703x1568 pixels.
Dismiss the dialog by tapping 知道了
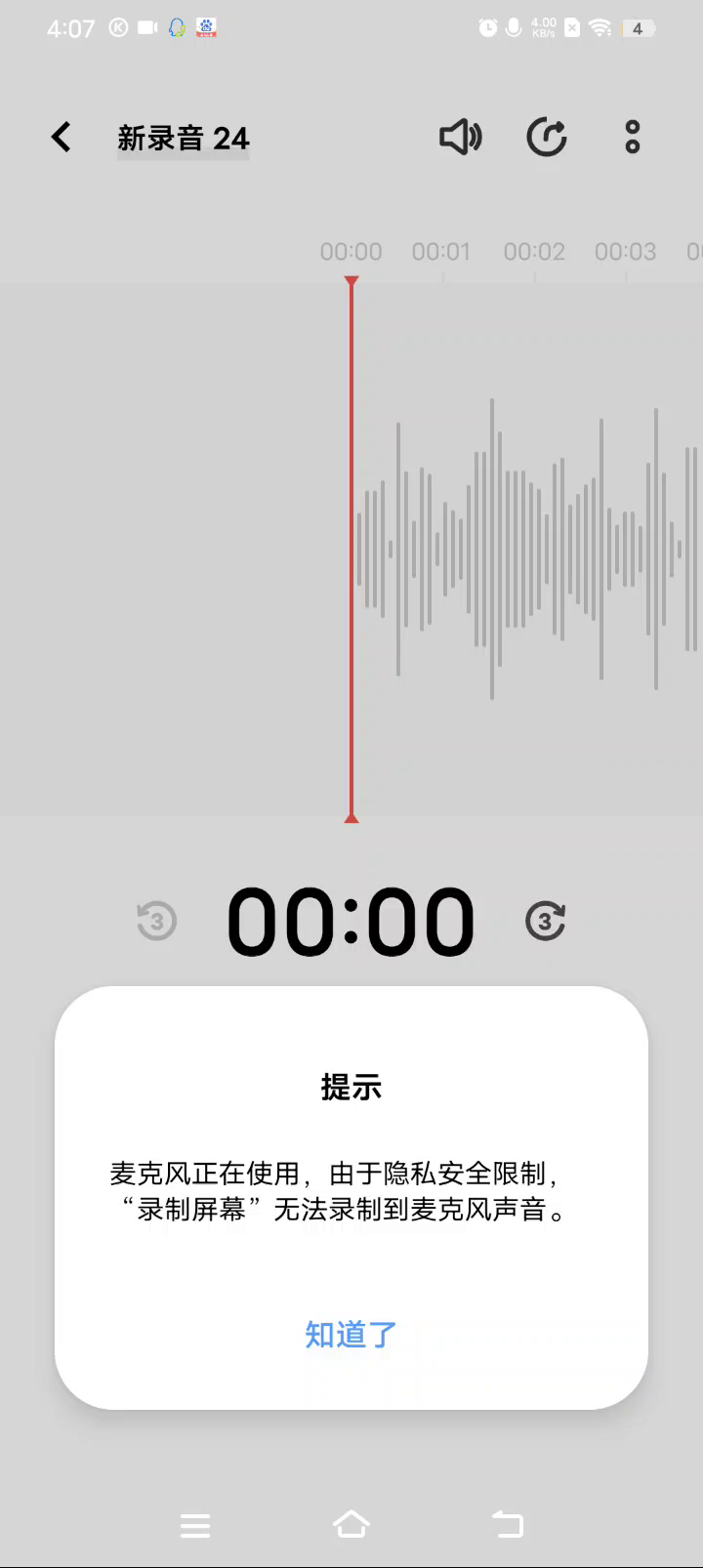(x=351, y=1334)
